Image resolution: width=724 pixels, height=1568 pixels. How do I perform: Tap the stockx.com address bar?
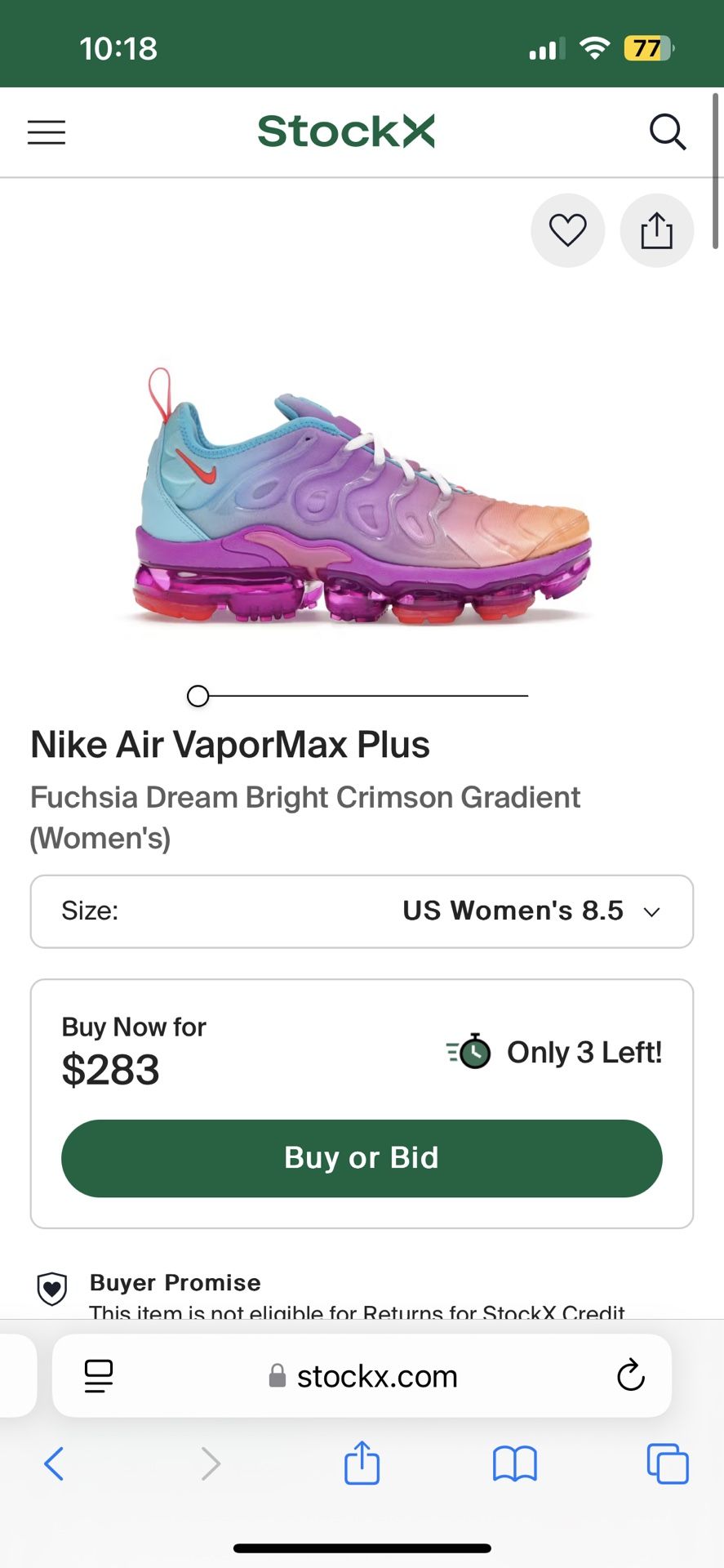[x=375, y=1376]
